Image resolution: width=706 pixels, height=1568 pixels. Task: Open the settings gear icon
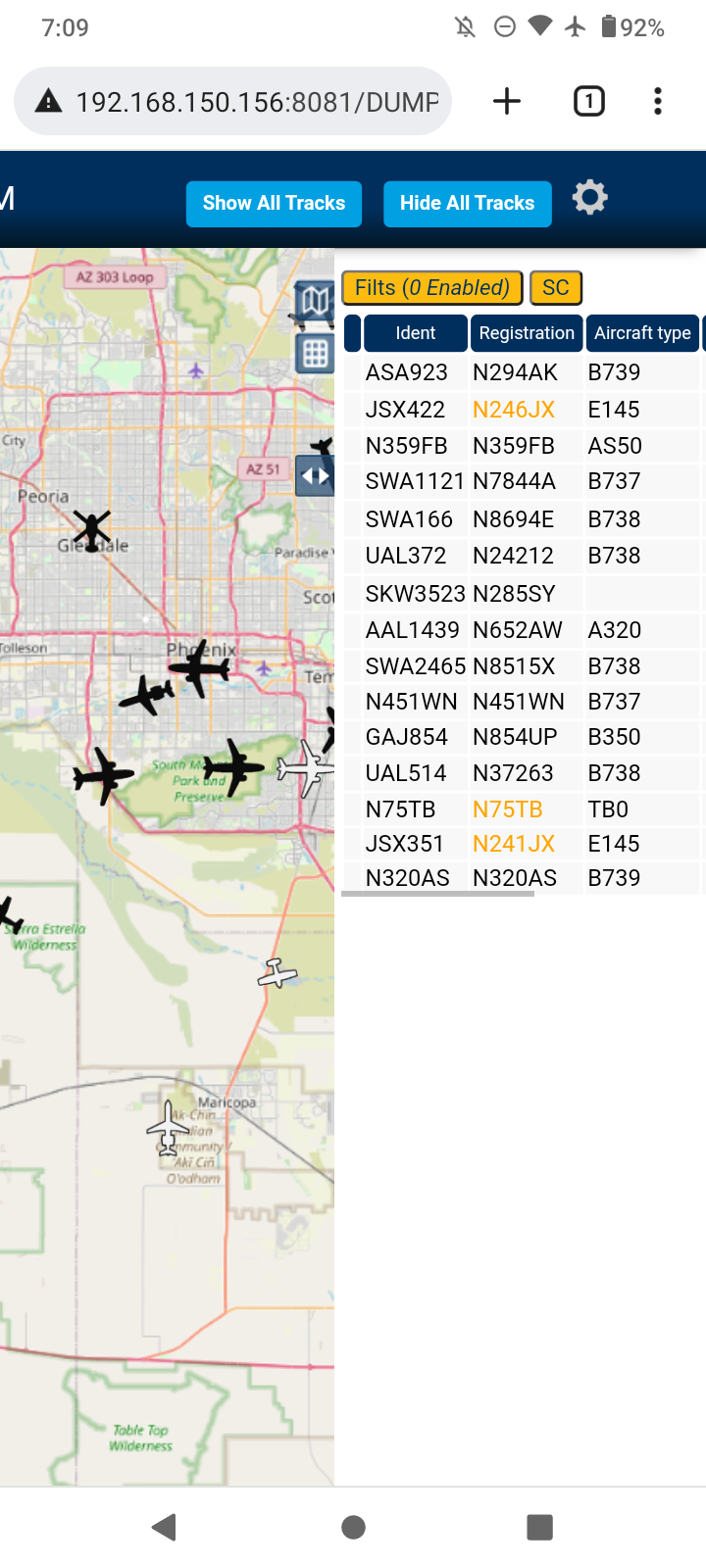(x=590, y=198)
